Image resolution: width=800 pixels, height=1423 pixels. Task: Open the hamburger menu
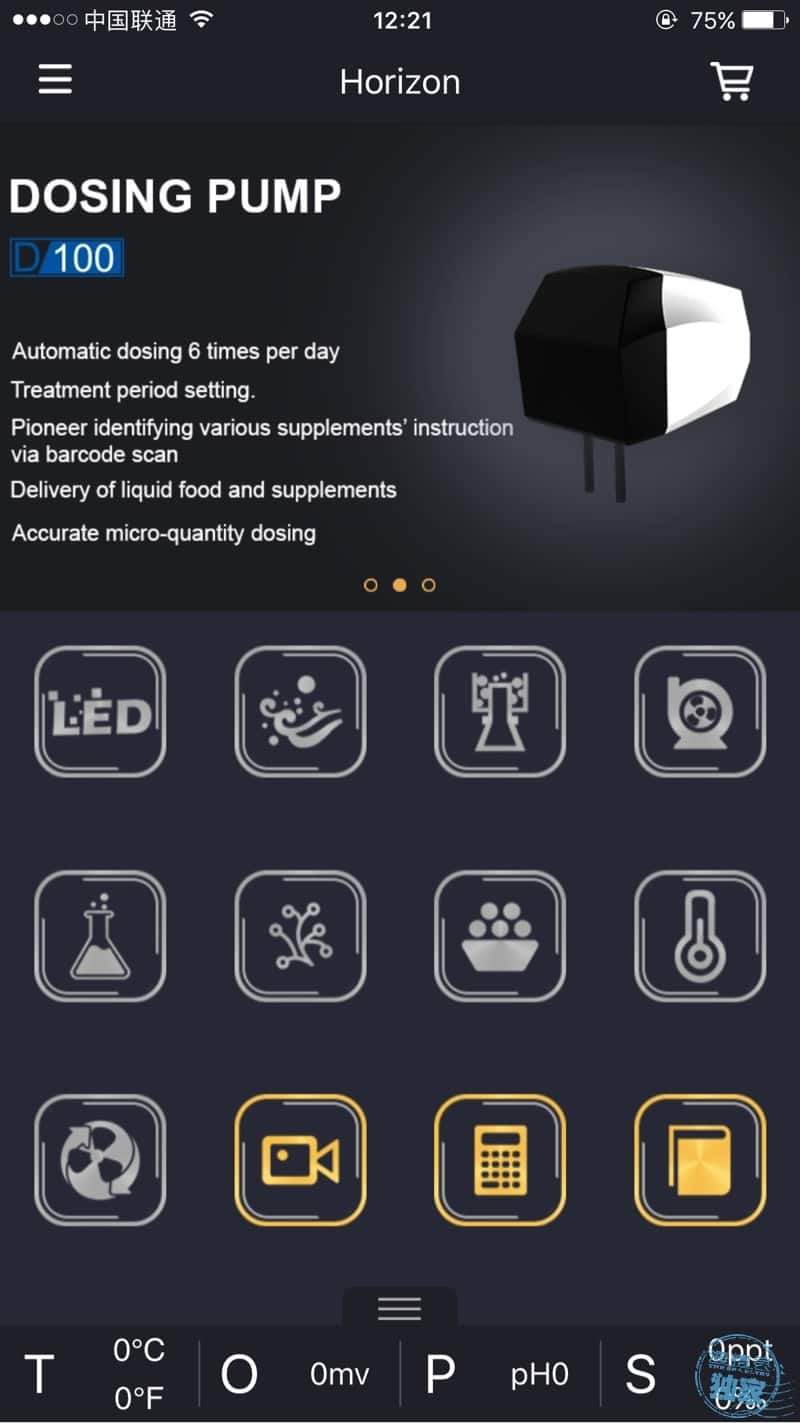(x=55, y=80)
